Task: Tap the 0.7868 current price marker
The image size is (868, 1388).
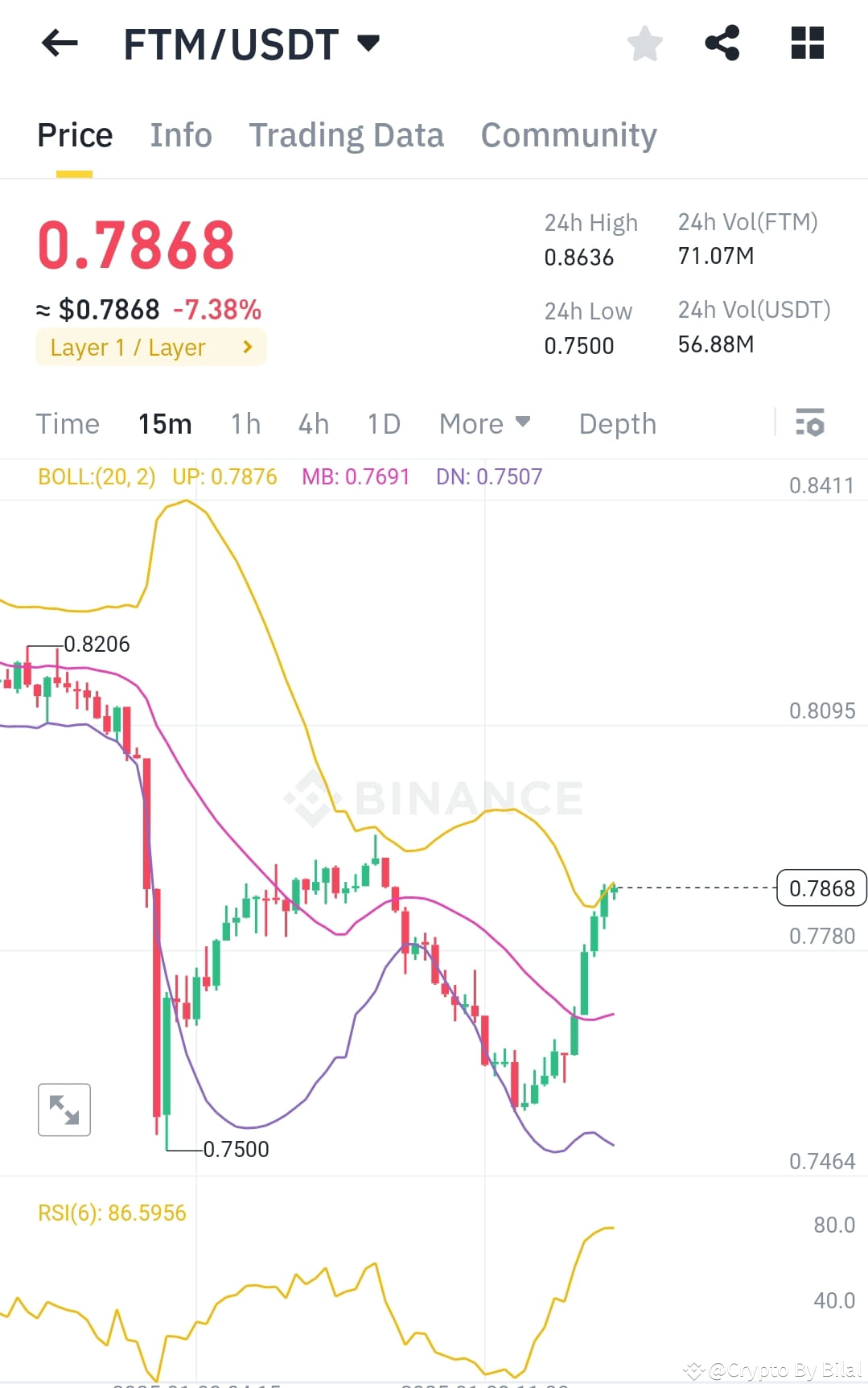Action: (x=821, y=888)
